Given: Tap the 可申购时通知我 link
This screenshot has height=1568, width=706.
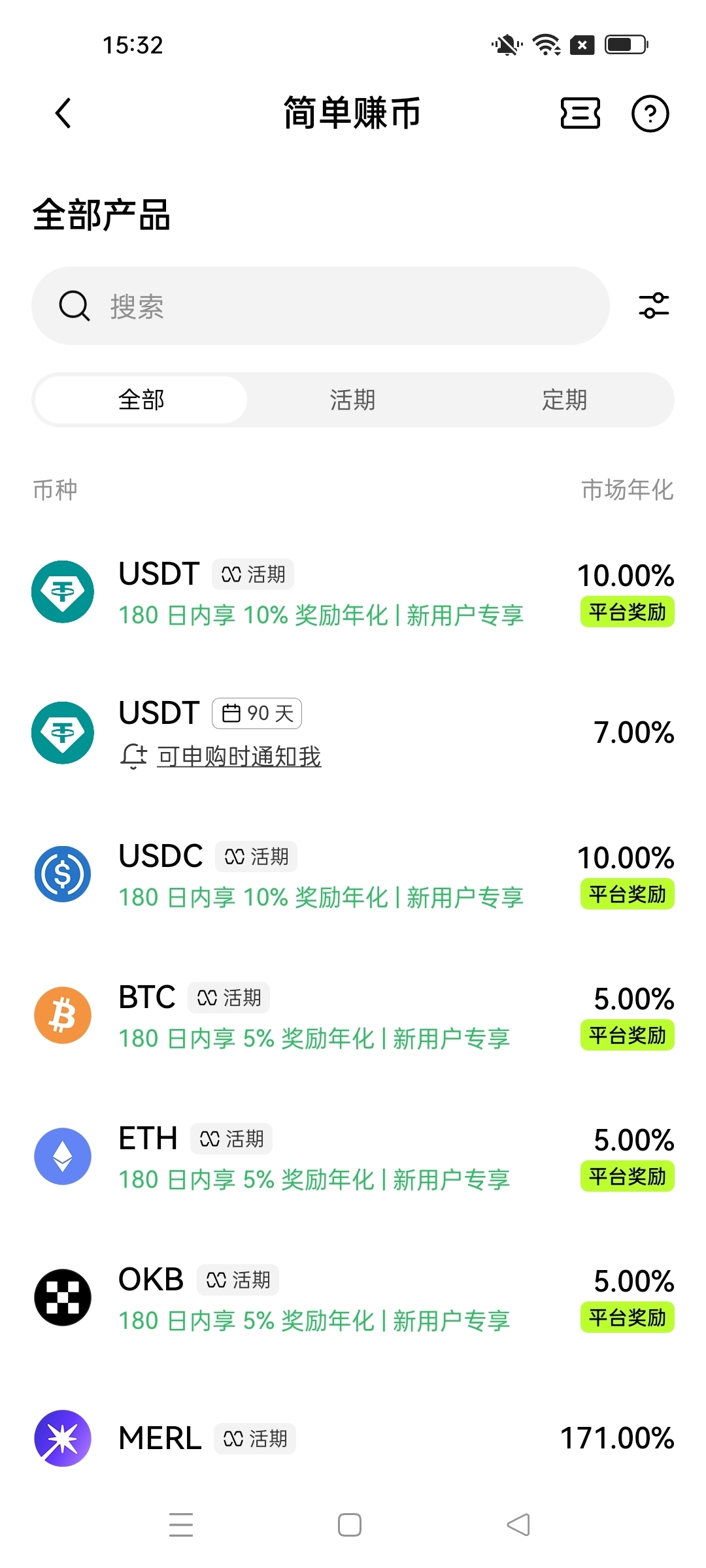Looking at the screenshot, I should click(x=238, y=757).
